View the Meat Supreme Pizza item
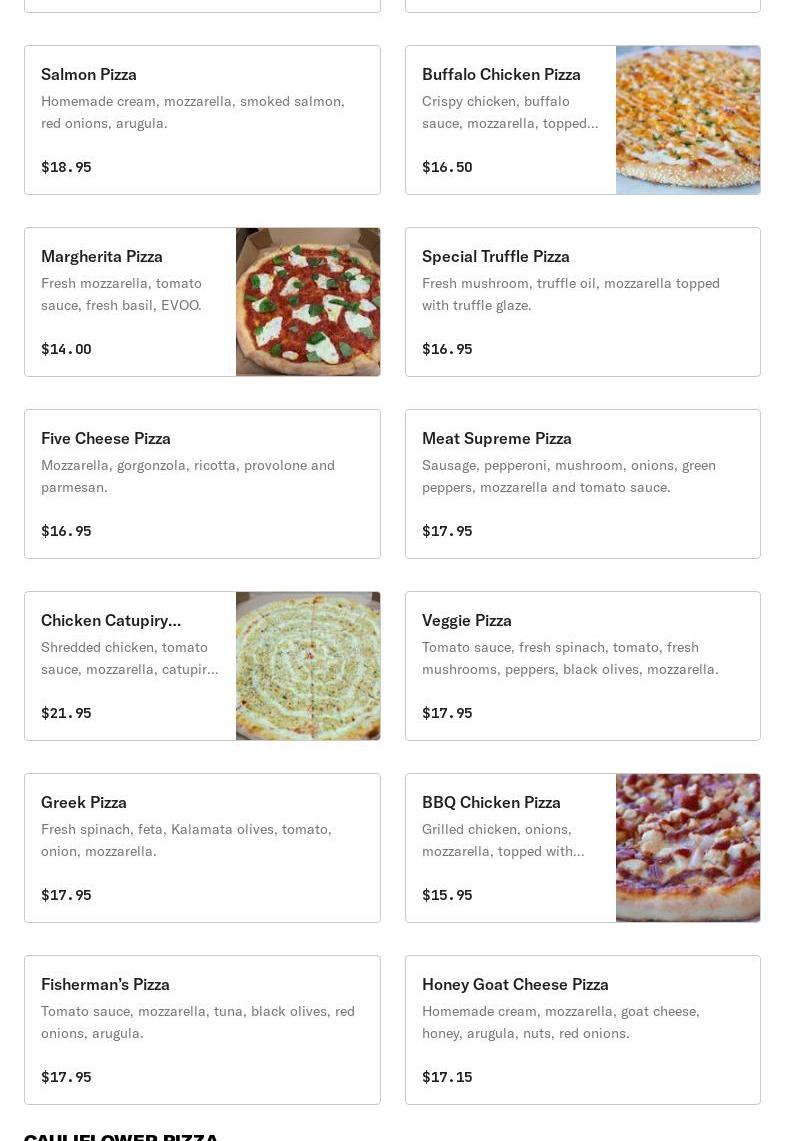785x1141 pixels. point(582,484)
